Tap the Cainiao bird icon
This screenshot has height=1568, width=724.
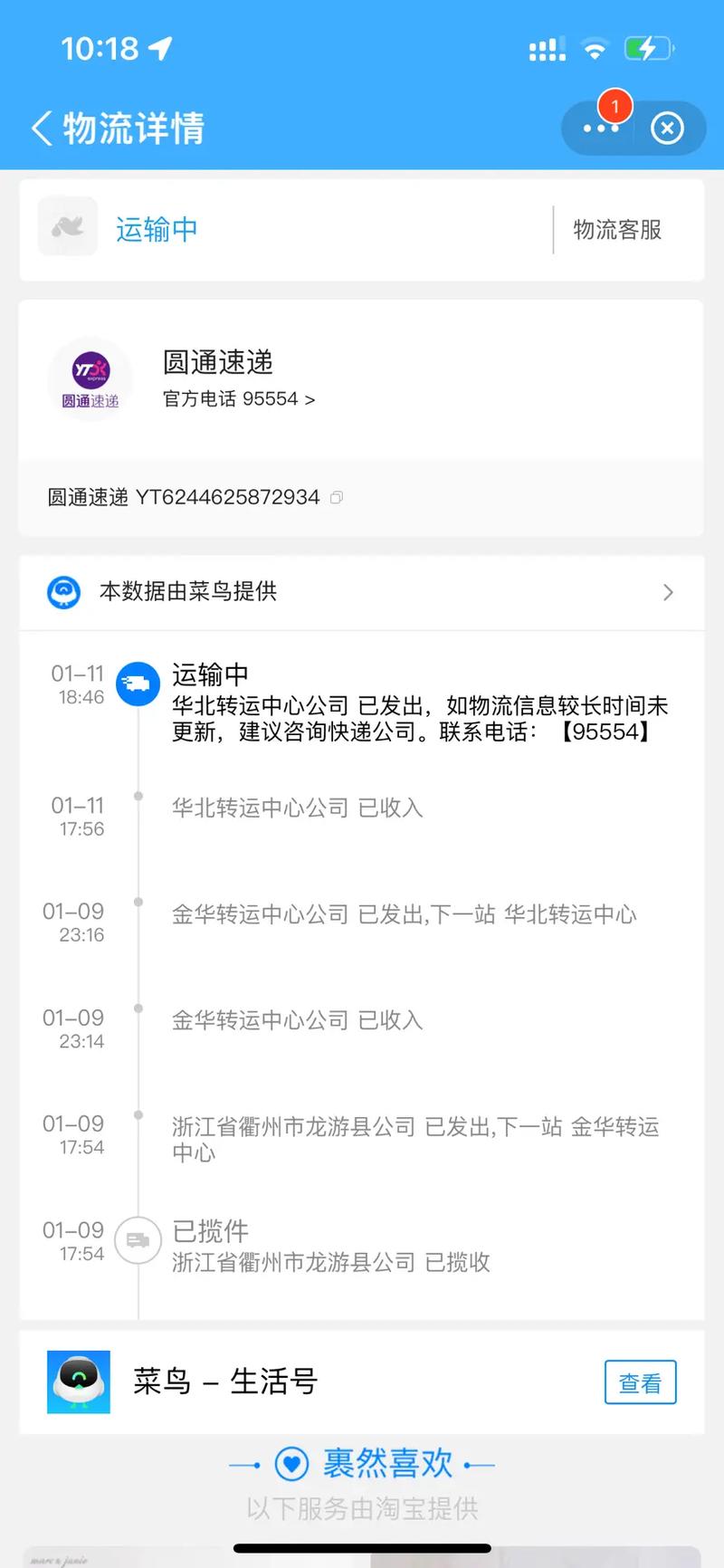63,592
